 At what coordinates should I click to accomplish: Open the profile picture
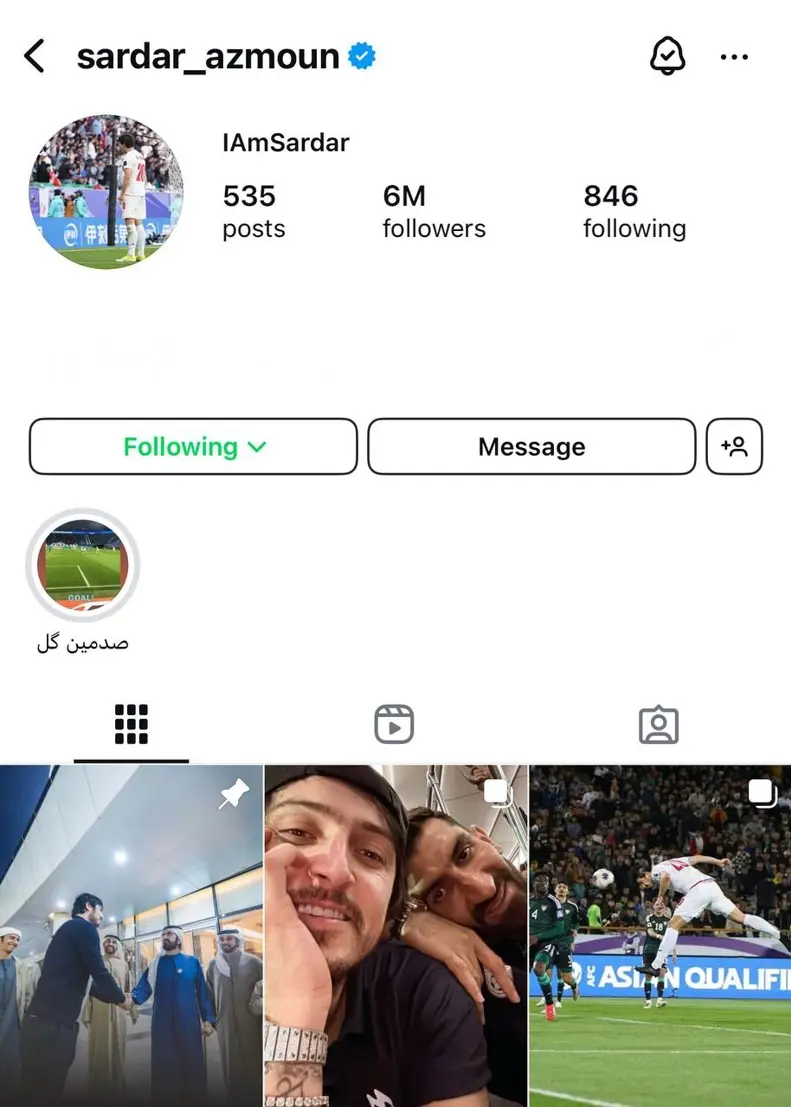pos(106,191)
